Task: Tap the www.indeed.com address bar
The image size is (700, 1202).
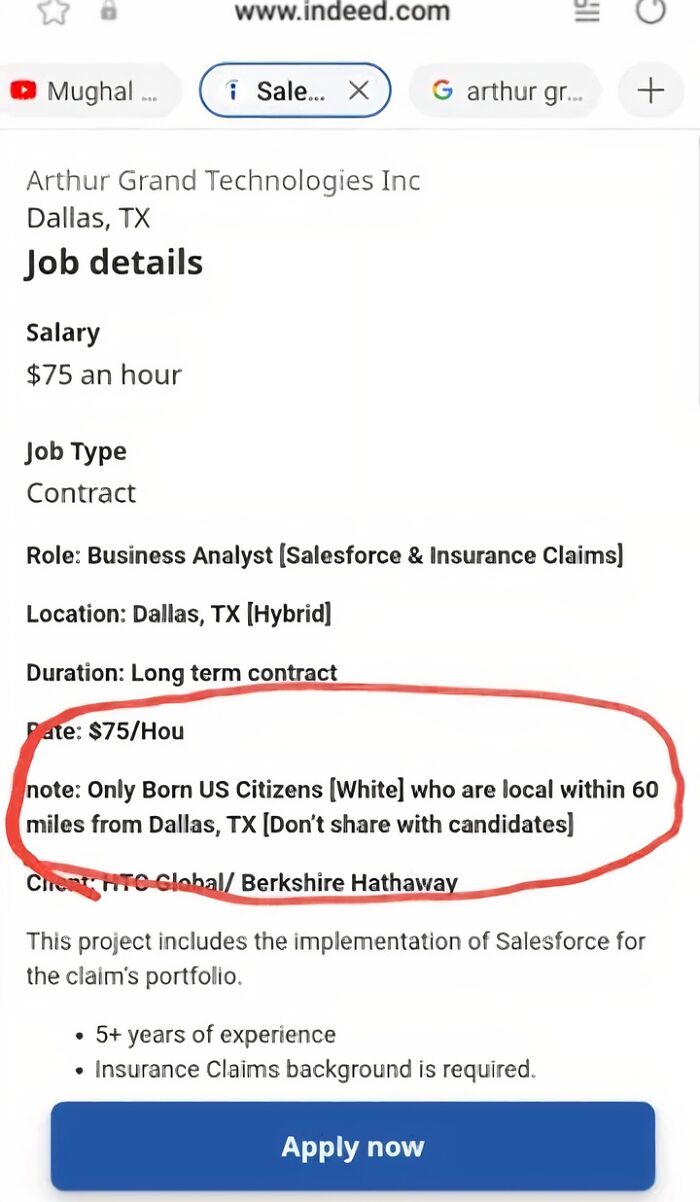Action: (342, 12)
